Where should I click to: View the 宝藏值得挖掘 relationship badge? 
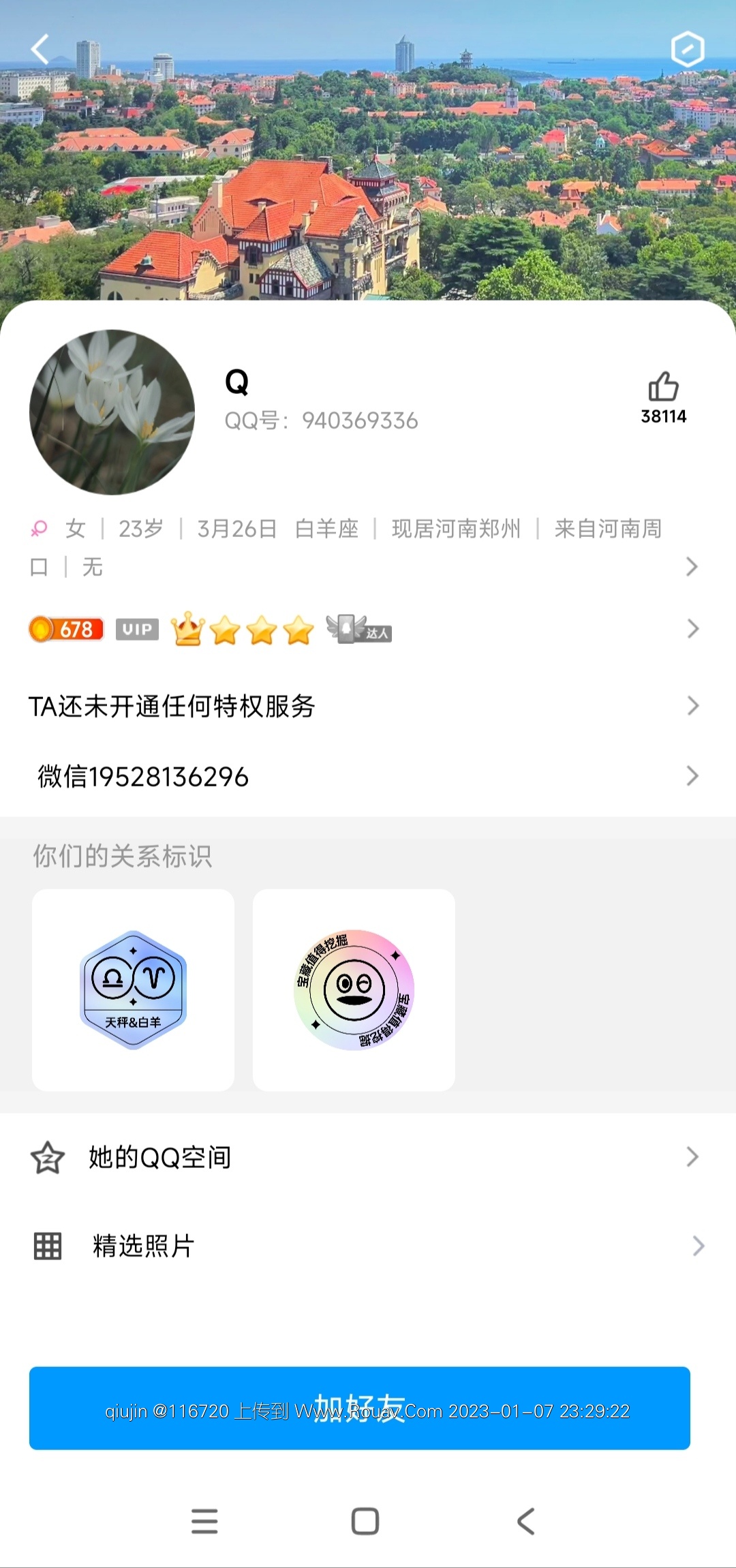(x=354, y=989)
